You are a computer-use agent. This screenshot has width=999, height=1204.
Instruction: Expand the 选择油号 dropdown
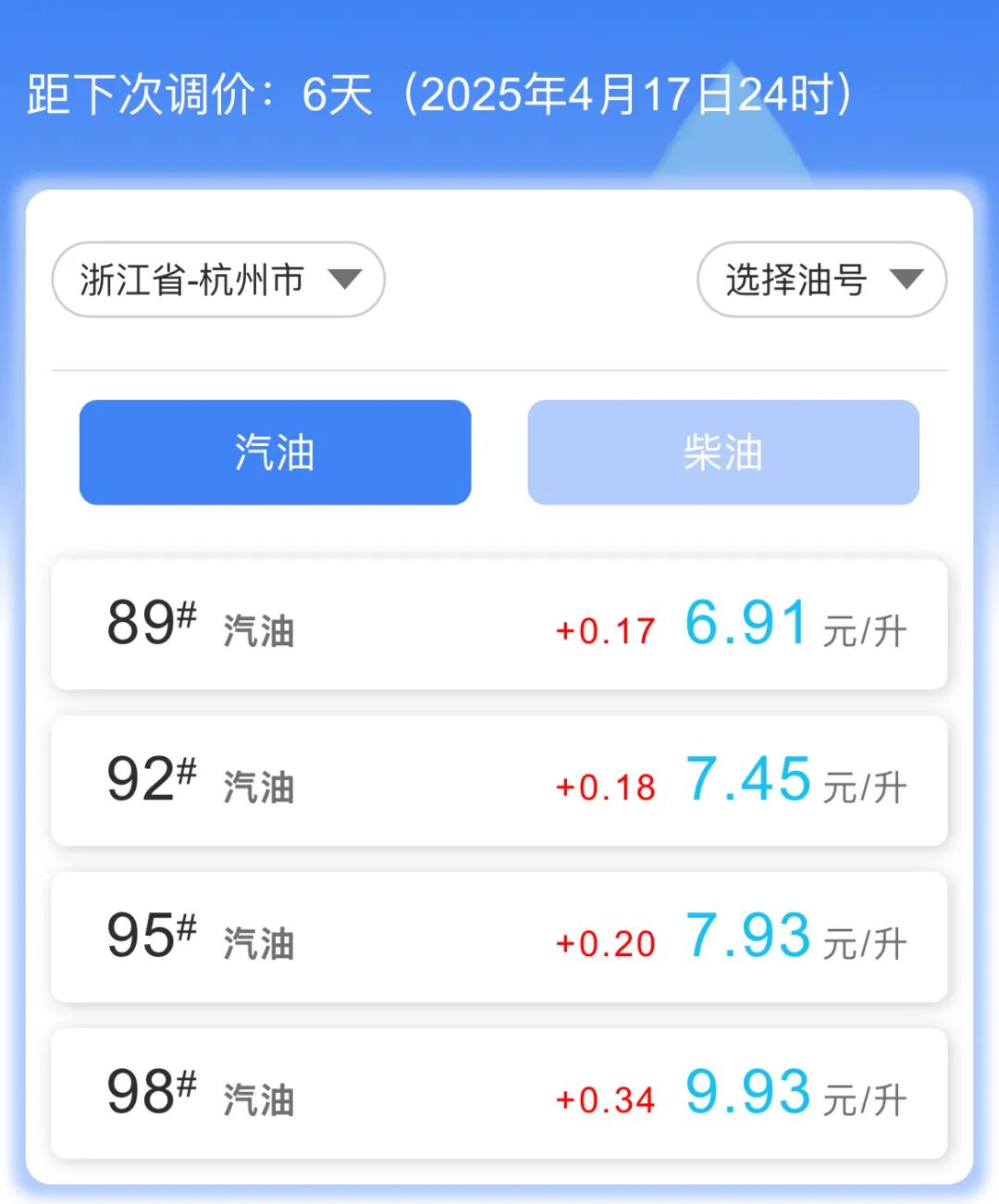(x=821, y=279)
